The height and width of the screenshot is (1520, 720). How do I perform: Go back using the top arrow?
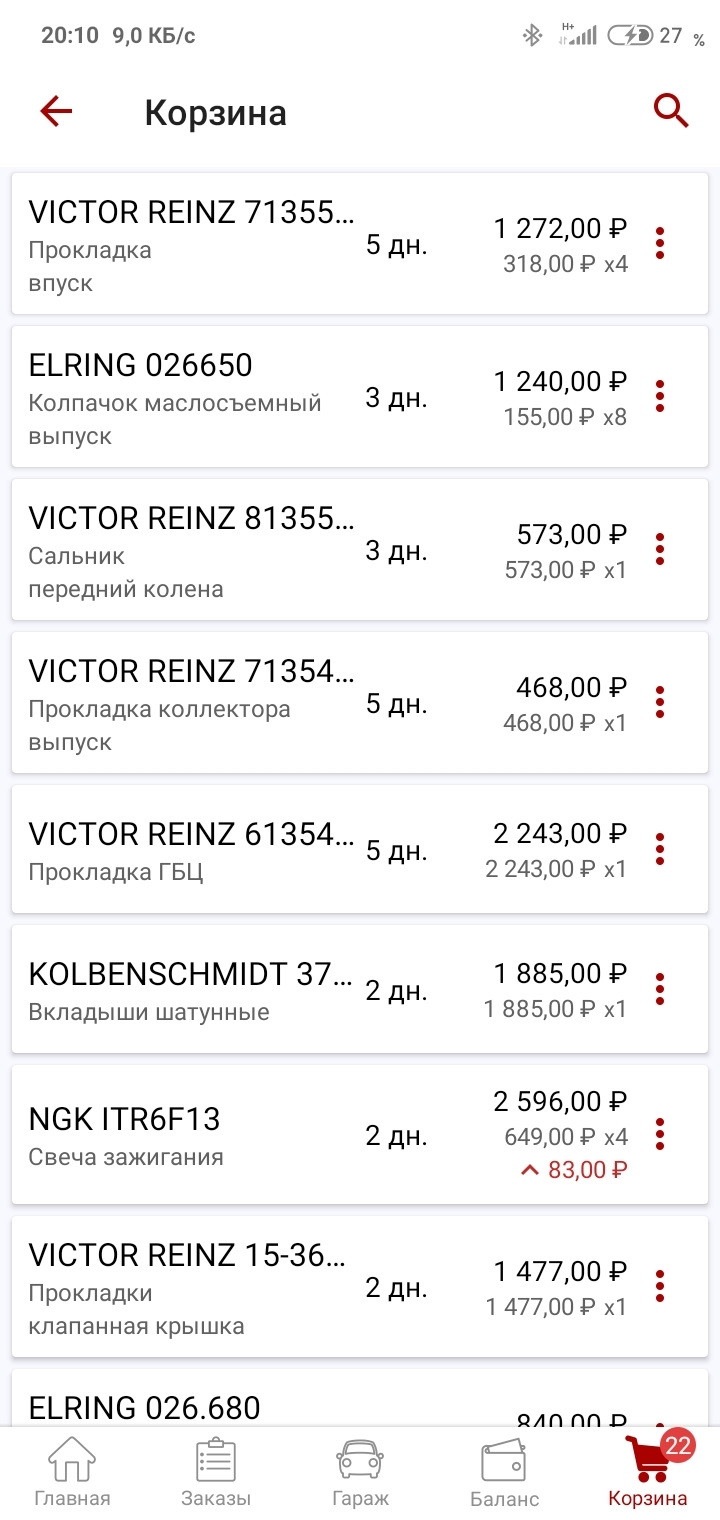(x=57, y=111)
